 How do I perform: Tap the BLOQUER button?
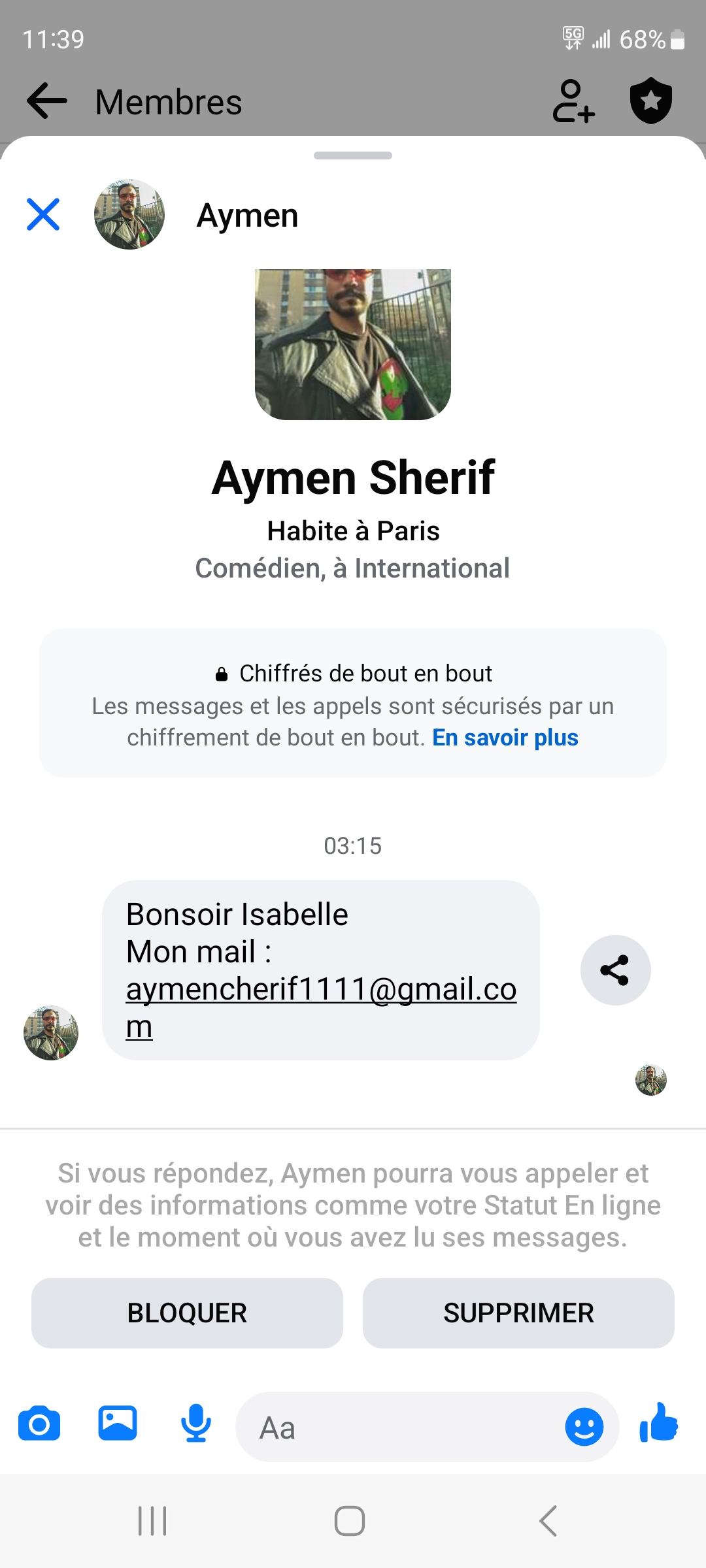187,1313
